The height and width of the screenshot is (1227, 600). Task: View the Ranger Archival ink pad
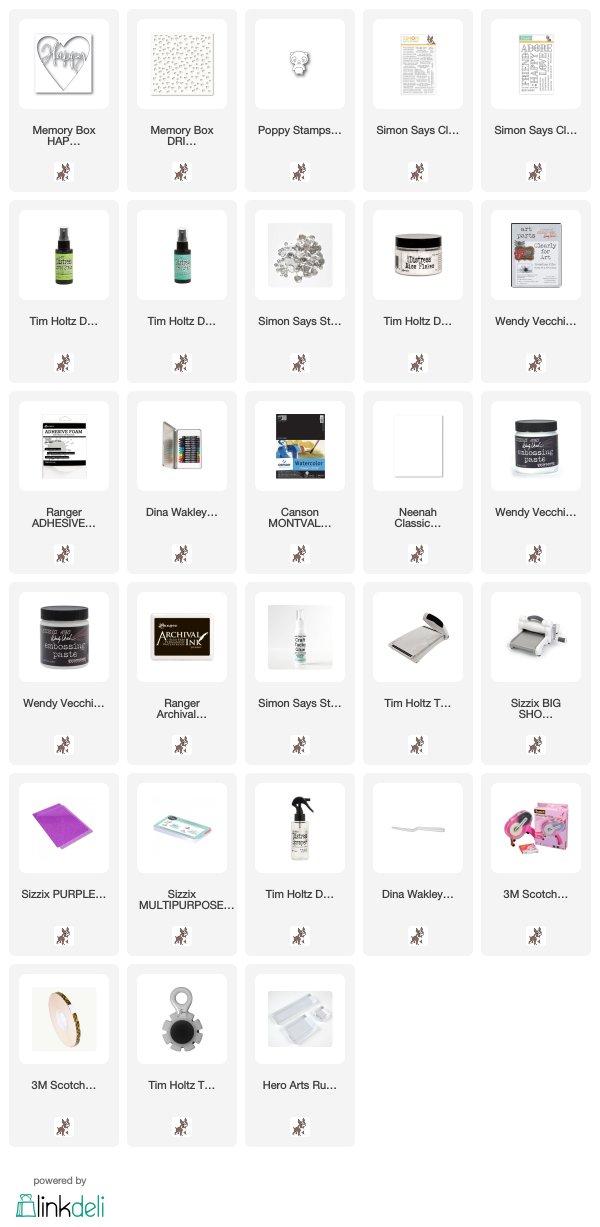[x=182, y=673]
